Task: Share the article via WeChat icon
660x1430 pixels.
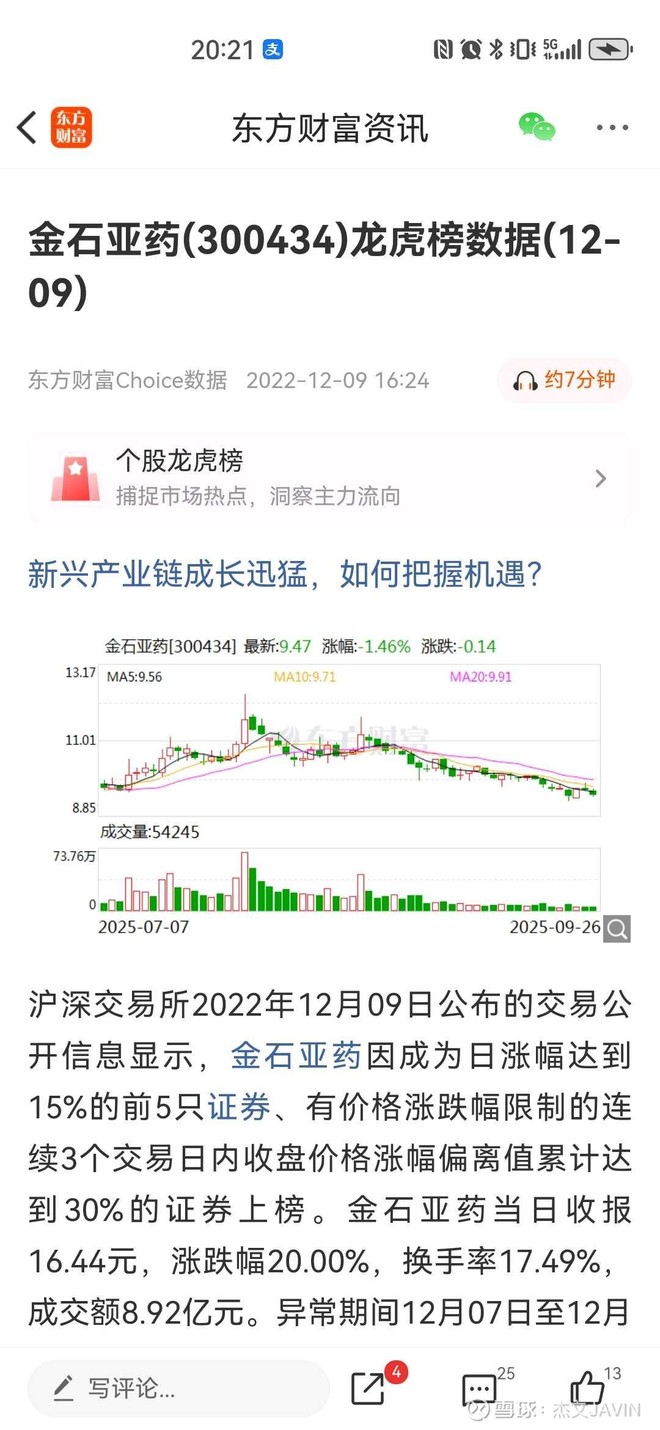Action: (537, 127)
